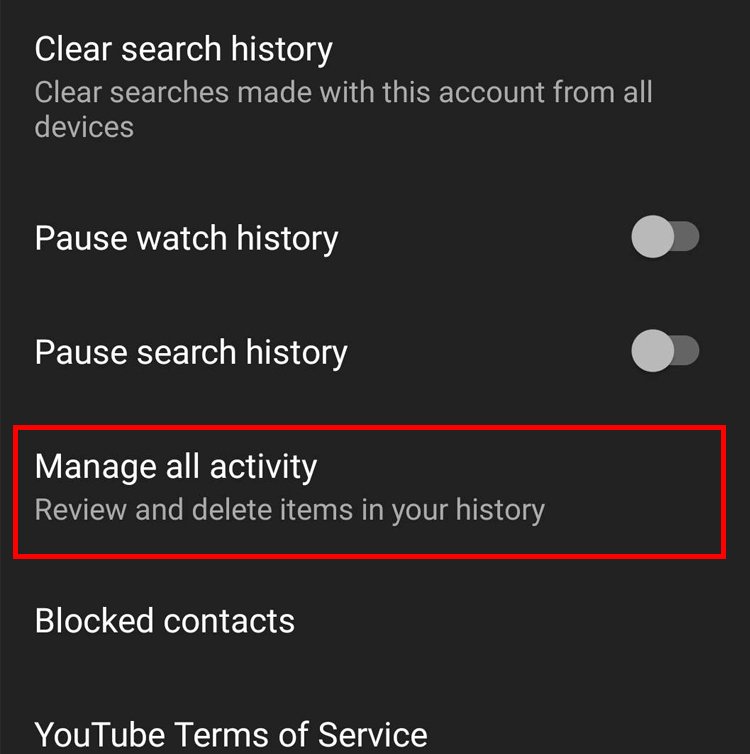750x754 pixels.
Task: Toggle the Pause watch history switch
Action: (x=665, y=238)
